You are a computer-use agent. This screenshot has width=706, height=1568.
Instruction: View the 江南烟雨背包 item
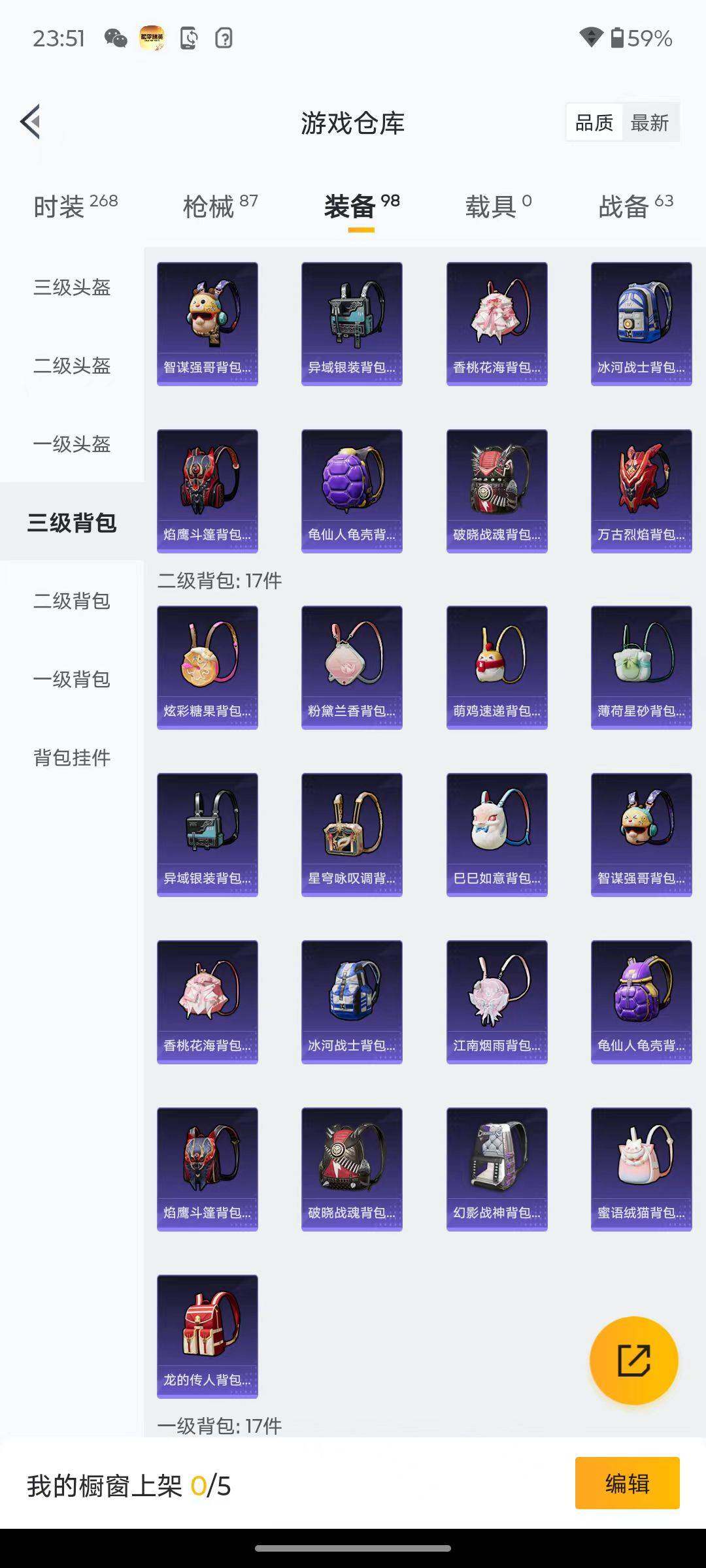pos(497,1002)
